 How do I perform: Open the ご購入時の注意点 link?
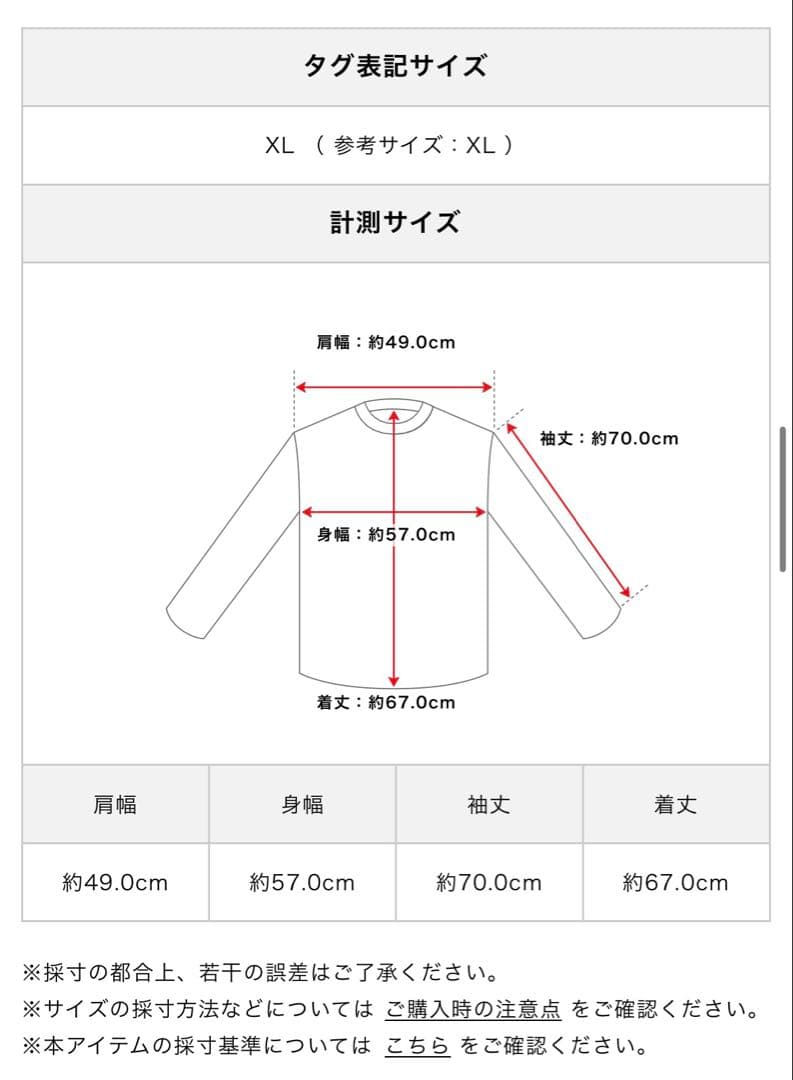473,1009
